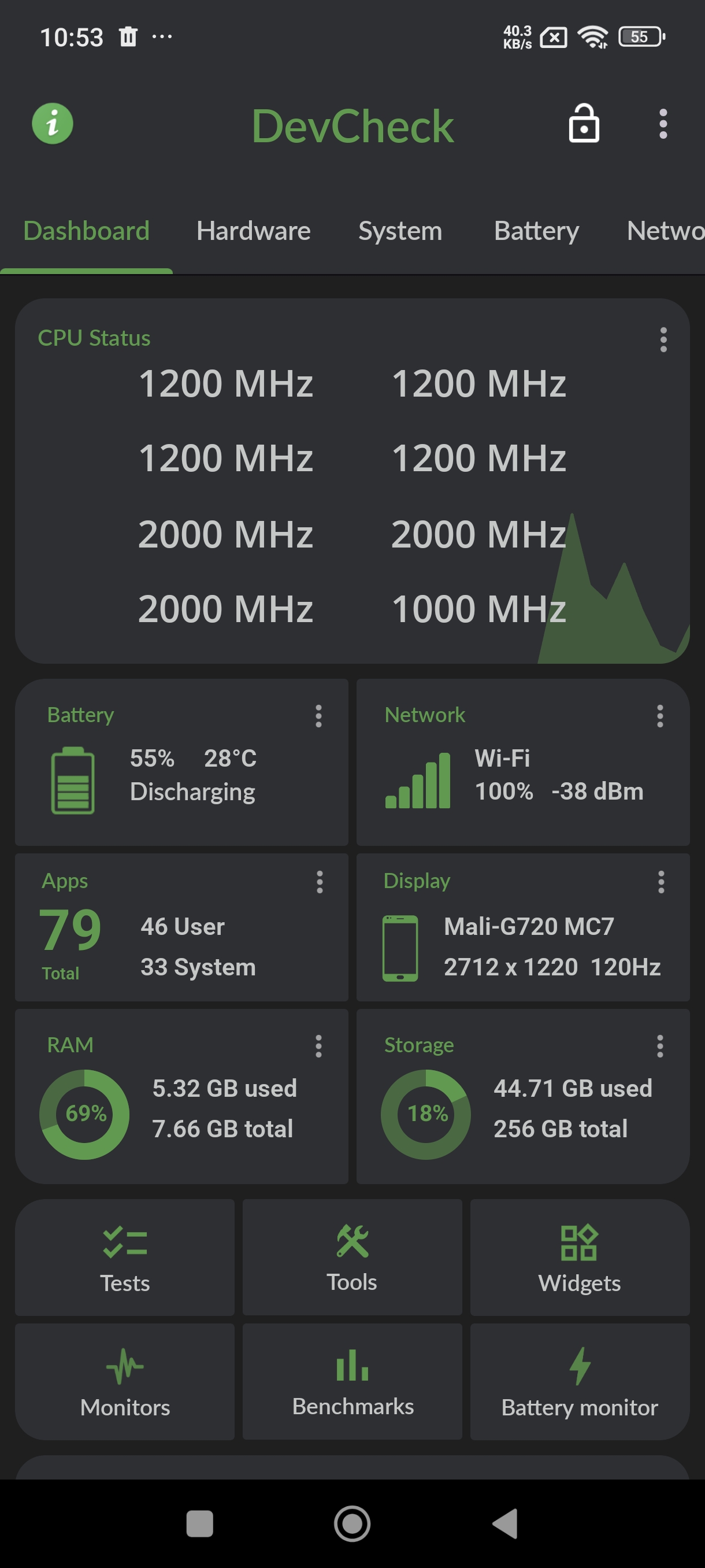Viewport: 705px width, 1568px height.
Task: Launch the Tests section
Action: click(x=125, y=1258)
